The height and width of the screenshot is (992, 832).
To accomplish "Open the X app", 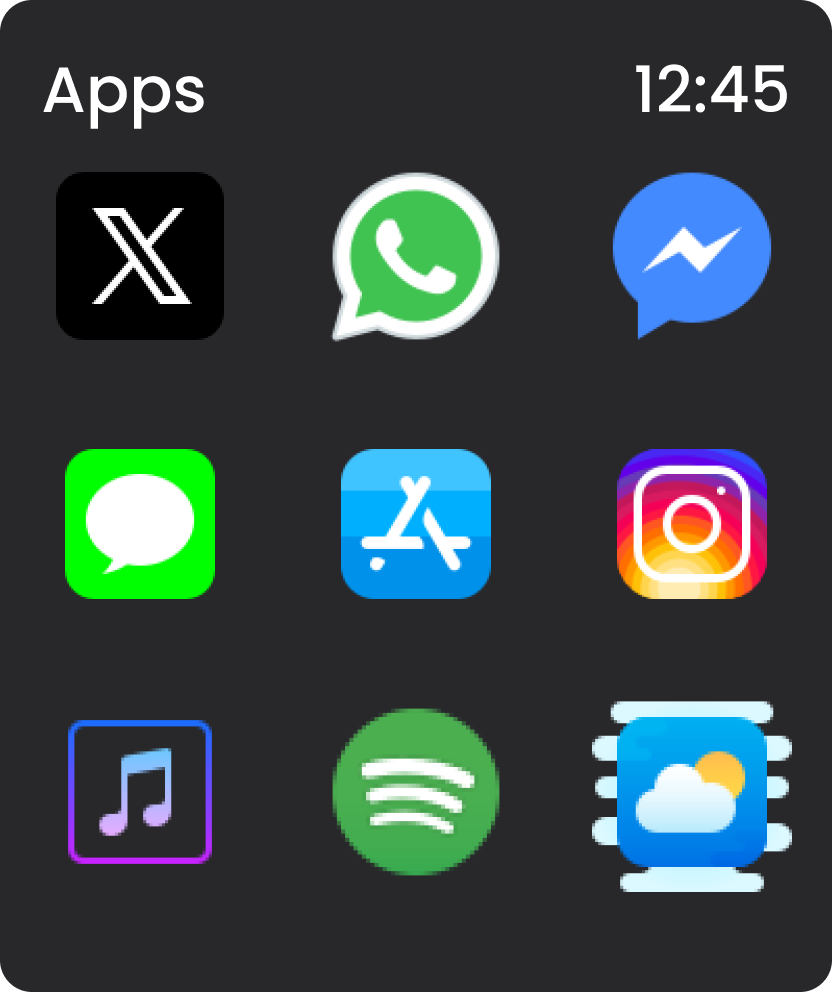I will click(140, 256).
